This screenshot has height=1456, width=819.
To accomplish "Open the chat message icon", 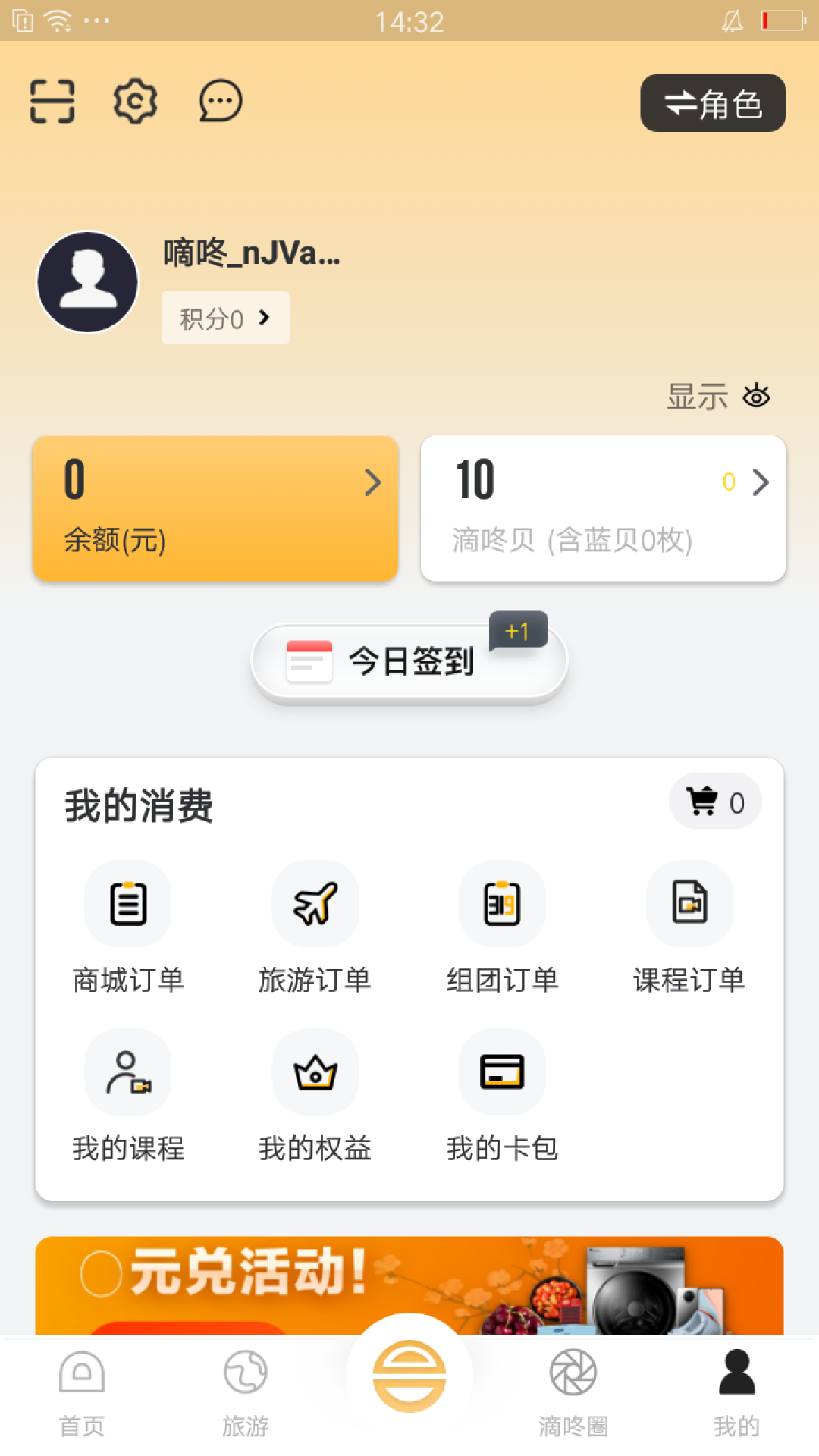I will click(x=219, y=102).
